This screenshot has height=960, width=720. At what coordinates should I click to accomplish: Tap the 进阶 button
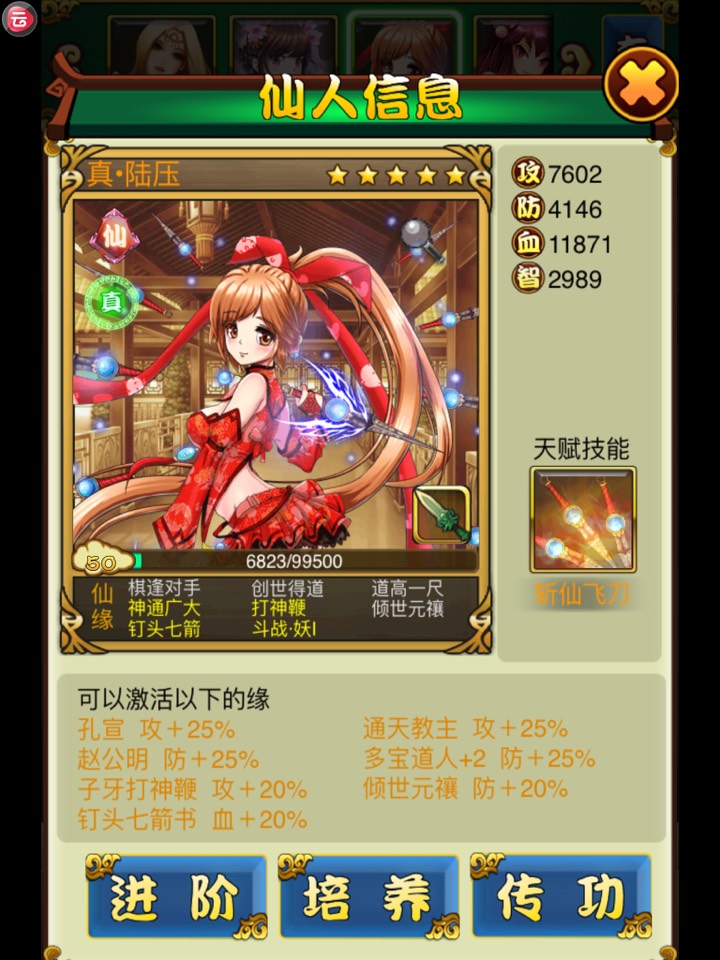click(x=175, y=896)
